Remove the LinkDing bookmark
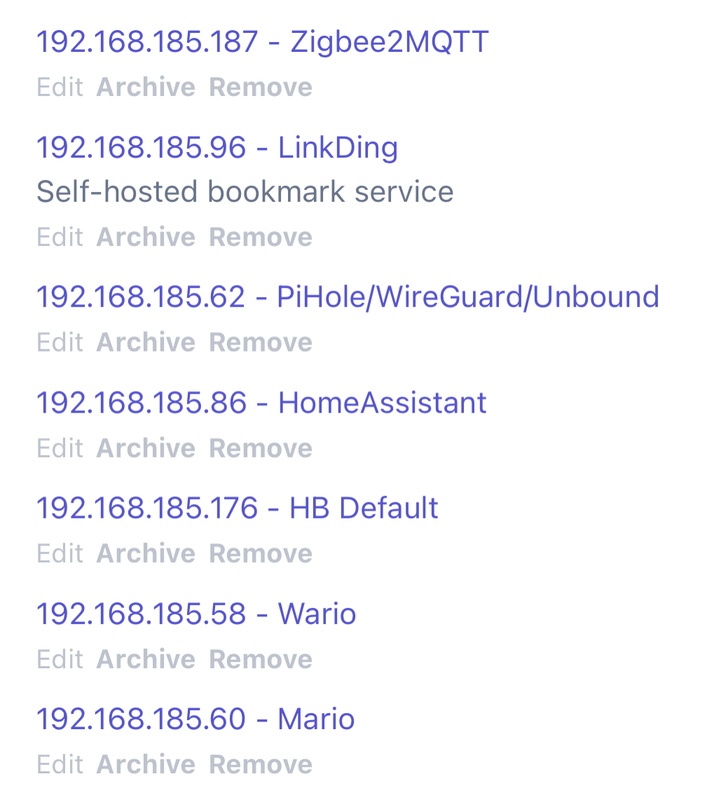Viewport: 707px width, 800px height. tap(260, 238)
